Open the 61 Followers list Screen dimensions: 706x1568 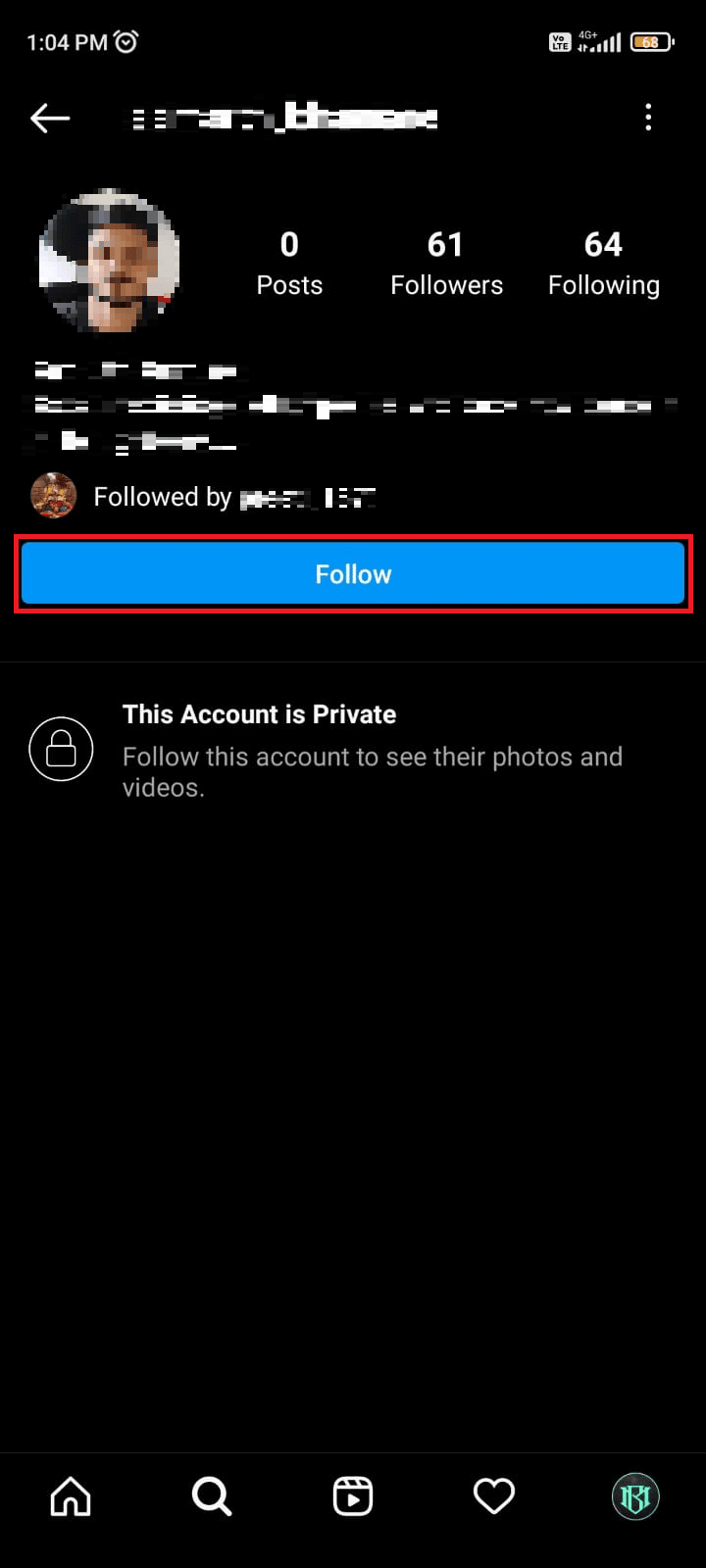pyautogui.click(x=446, y=263)
